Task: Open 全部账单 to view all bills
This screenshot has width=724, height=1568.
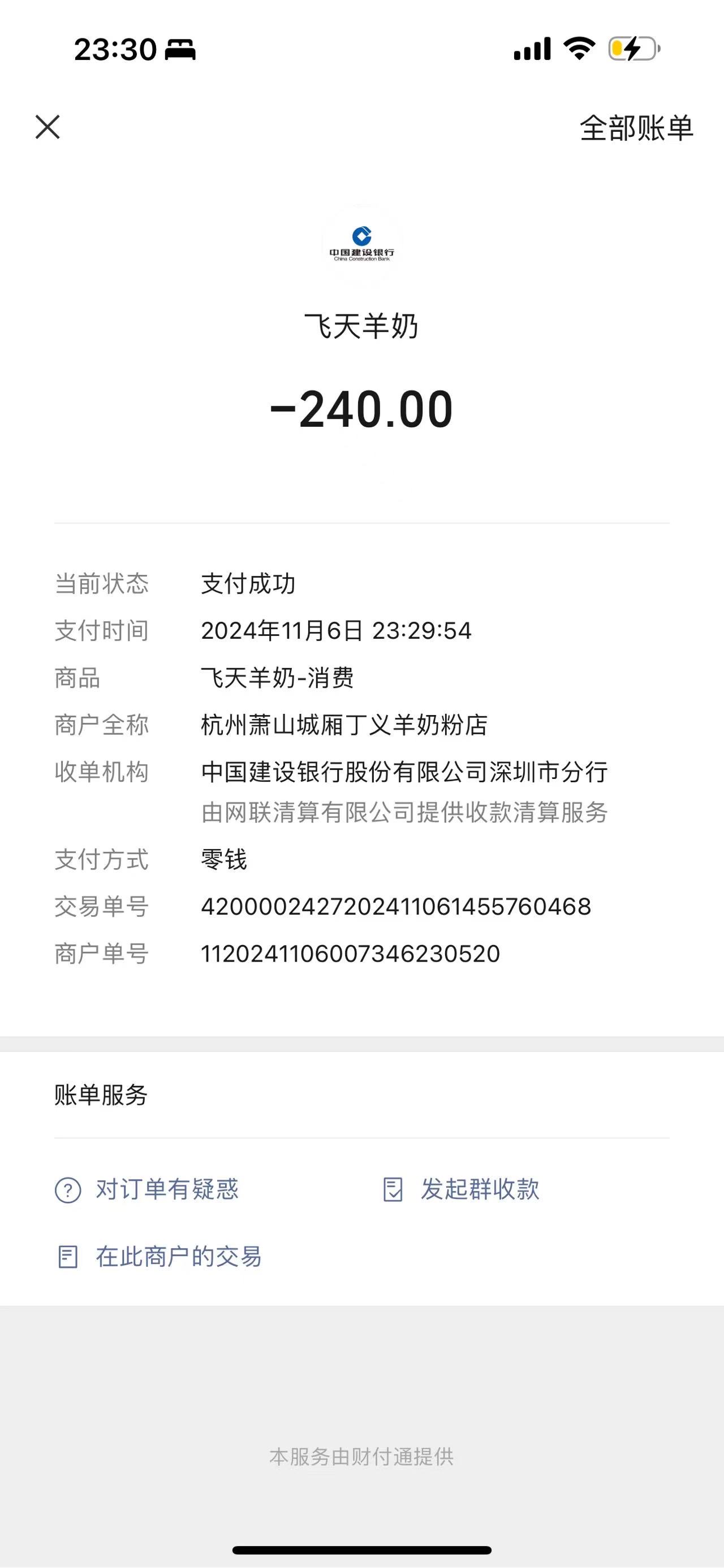Action: pyautogui.click(x=636, y=128)
